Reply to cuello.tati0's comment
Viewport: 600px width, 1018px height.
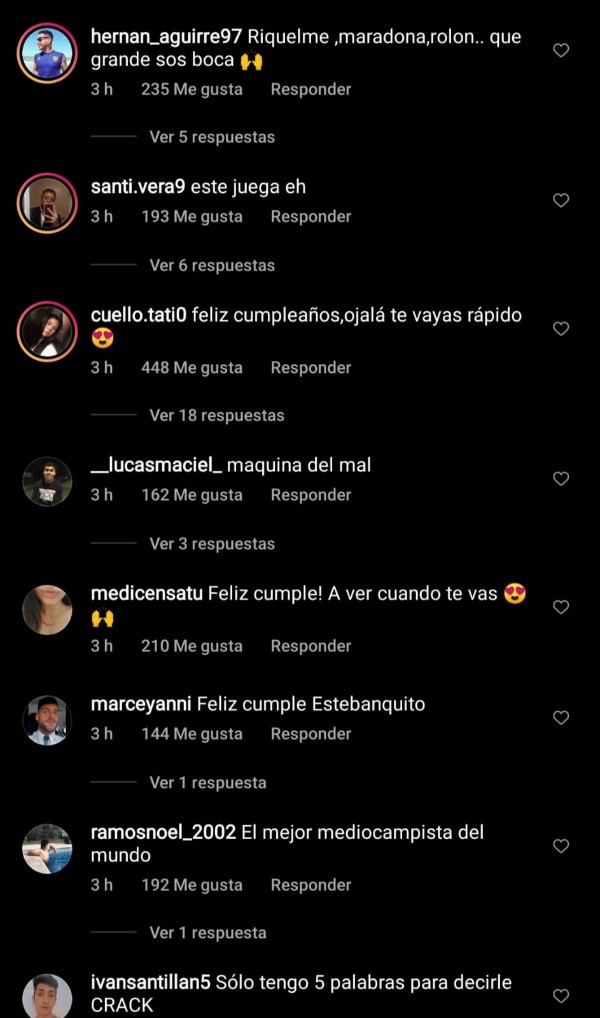pos(310,368)
